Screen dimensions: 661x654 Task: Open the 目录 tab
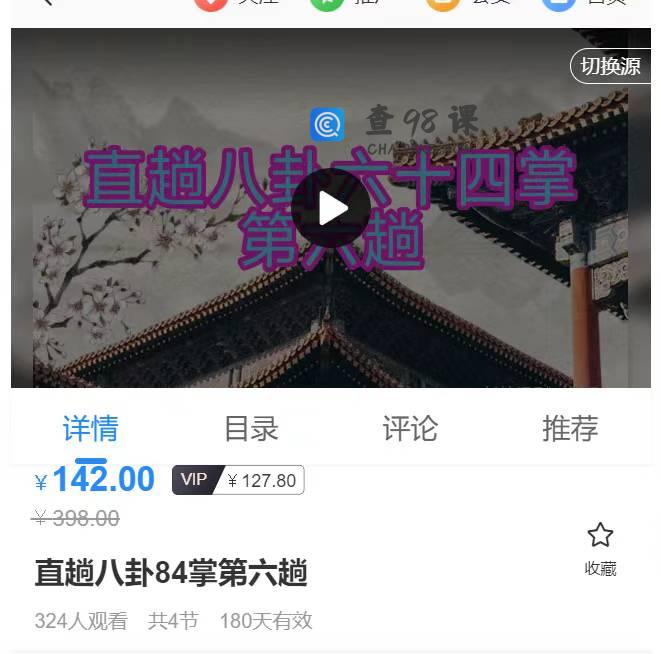click(251, 428)
